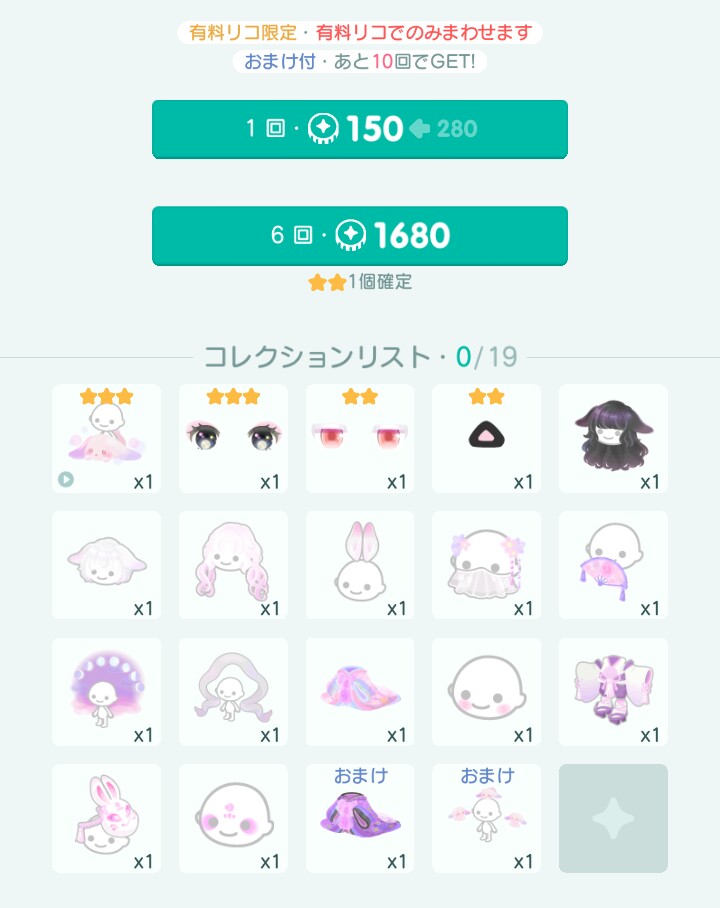This screenshot has width=720, height=908.
Task: View the dark wavy hair with ears item
Action: (x=613, y=438)
